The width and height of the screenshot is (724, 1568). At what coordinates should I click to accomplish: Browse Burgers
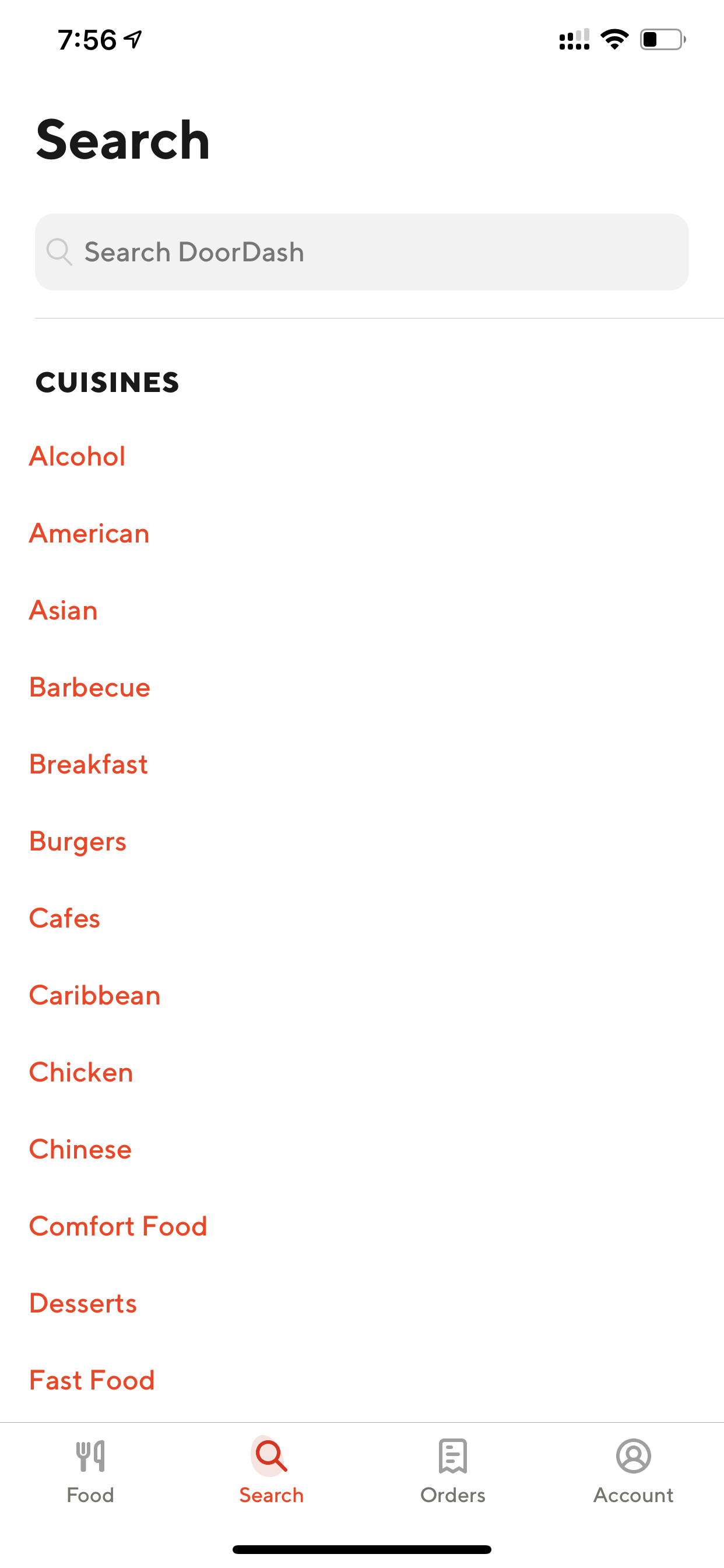[78, 842]
